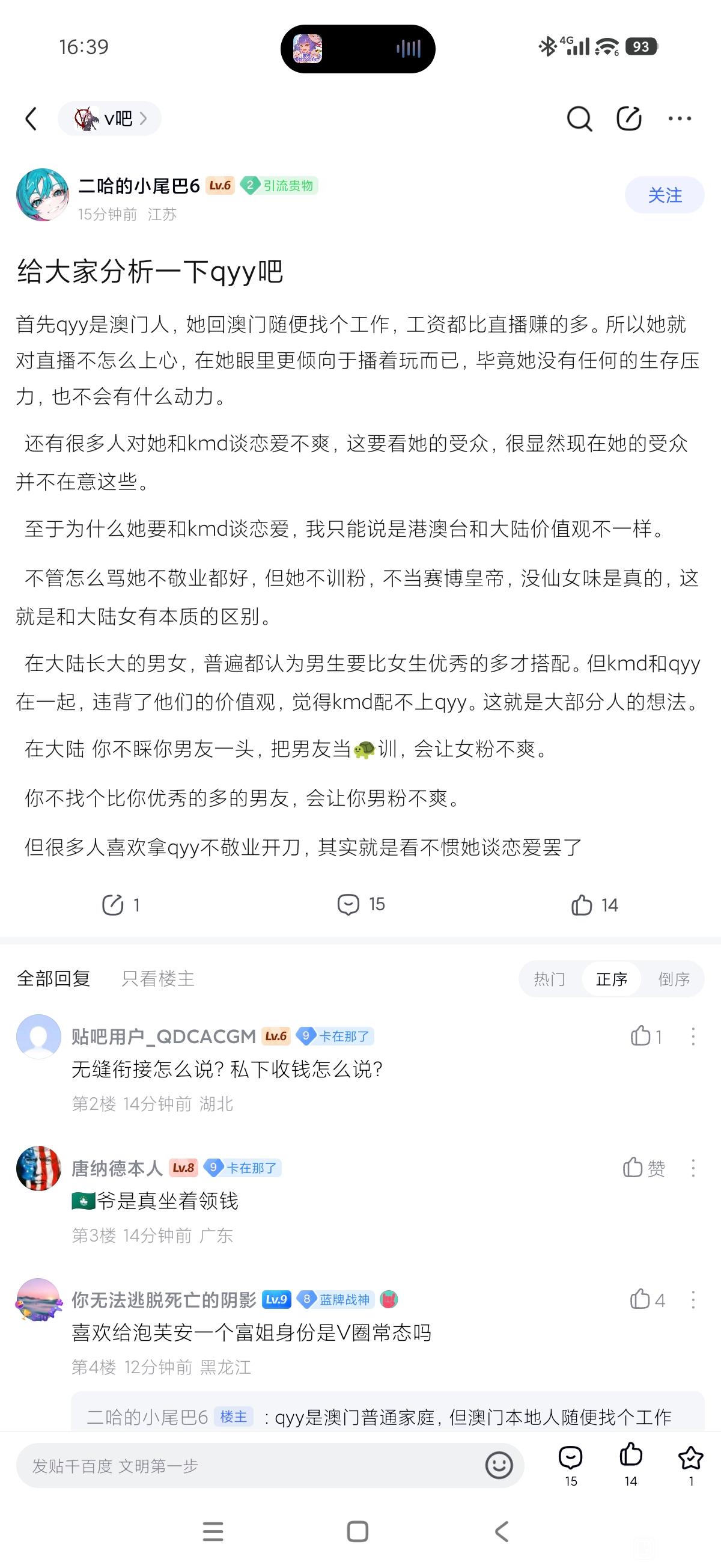
Task: Sort replies by 倒序
Action: coord(674,979)
